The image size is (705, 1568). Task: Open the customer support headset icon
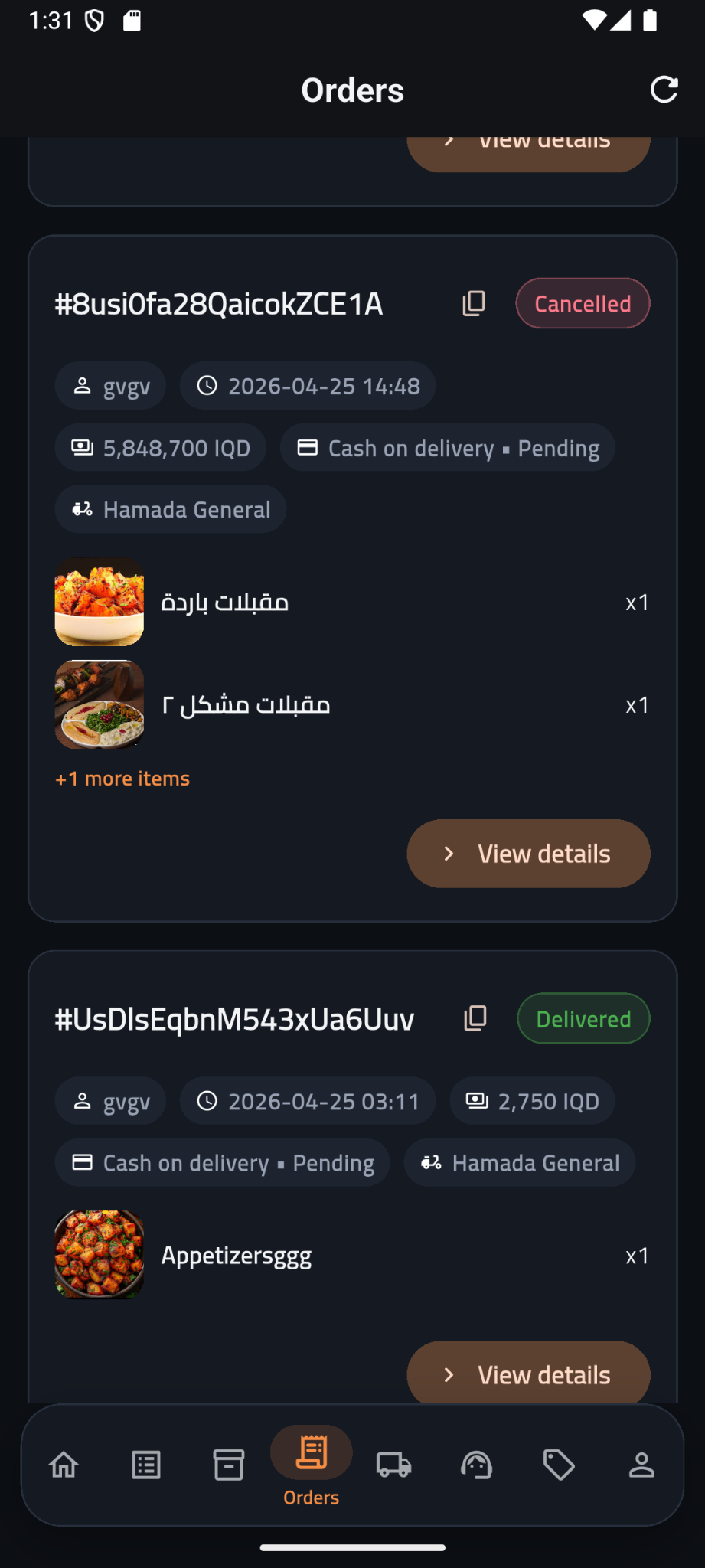476,1465
